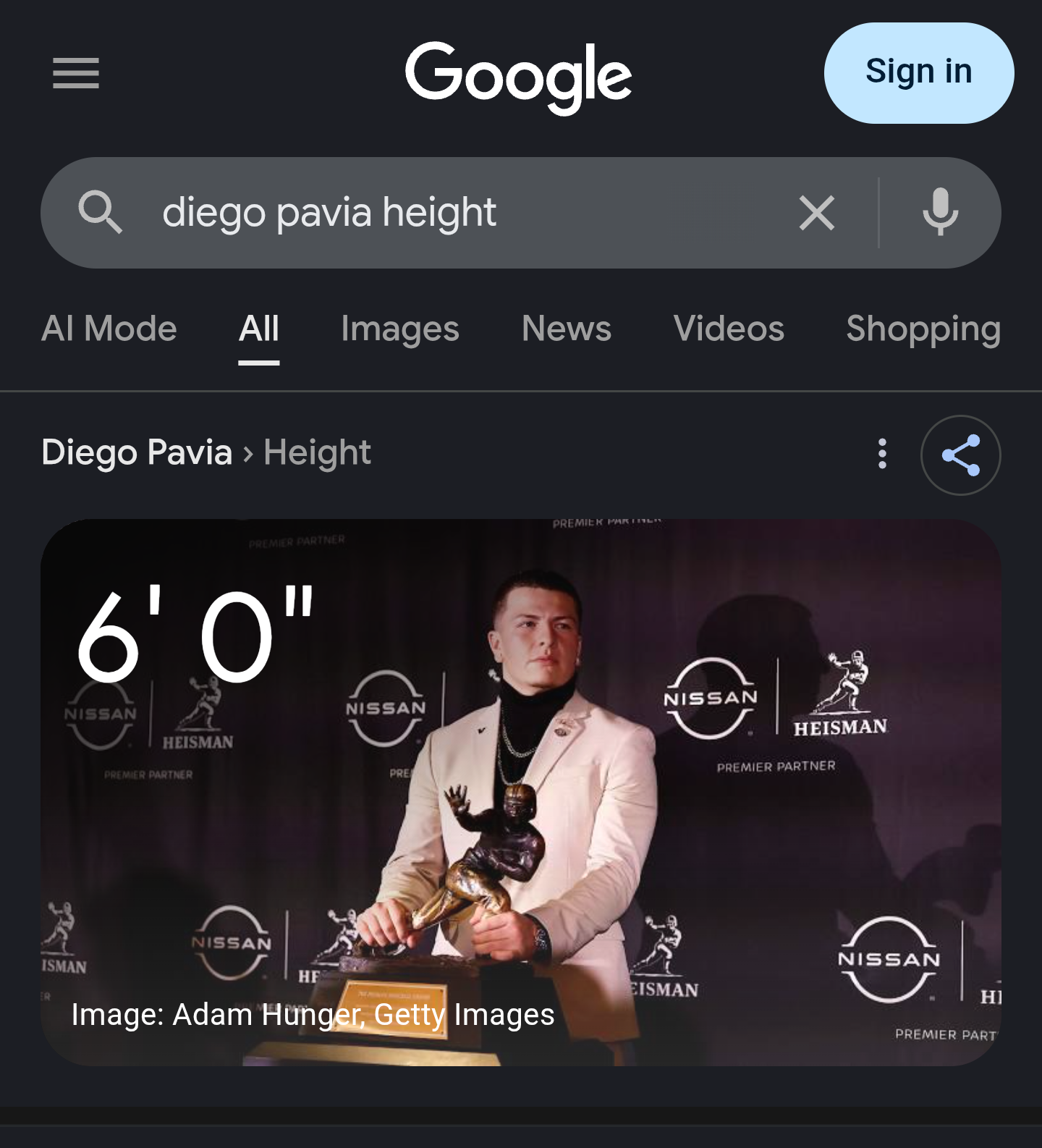This screenshot has width=1042, height=1148.
Task: Start voice search with the microphone
Action: (x=941, y=213)
